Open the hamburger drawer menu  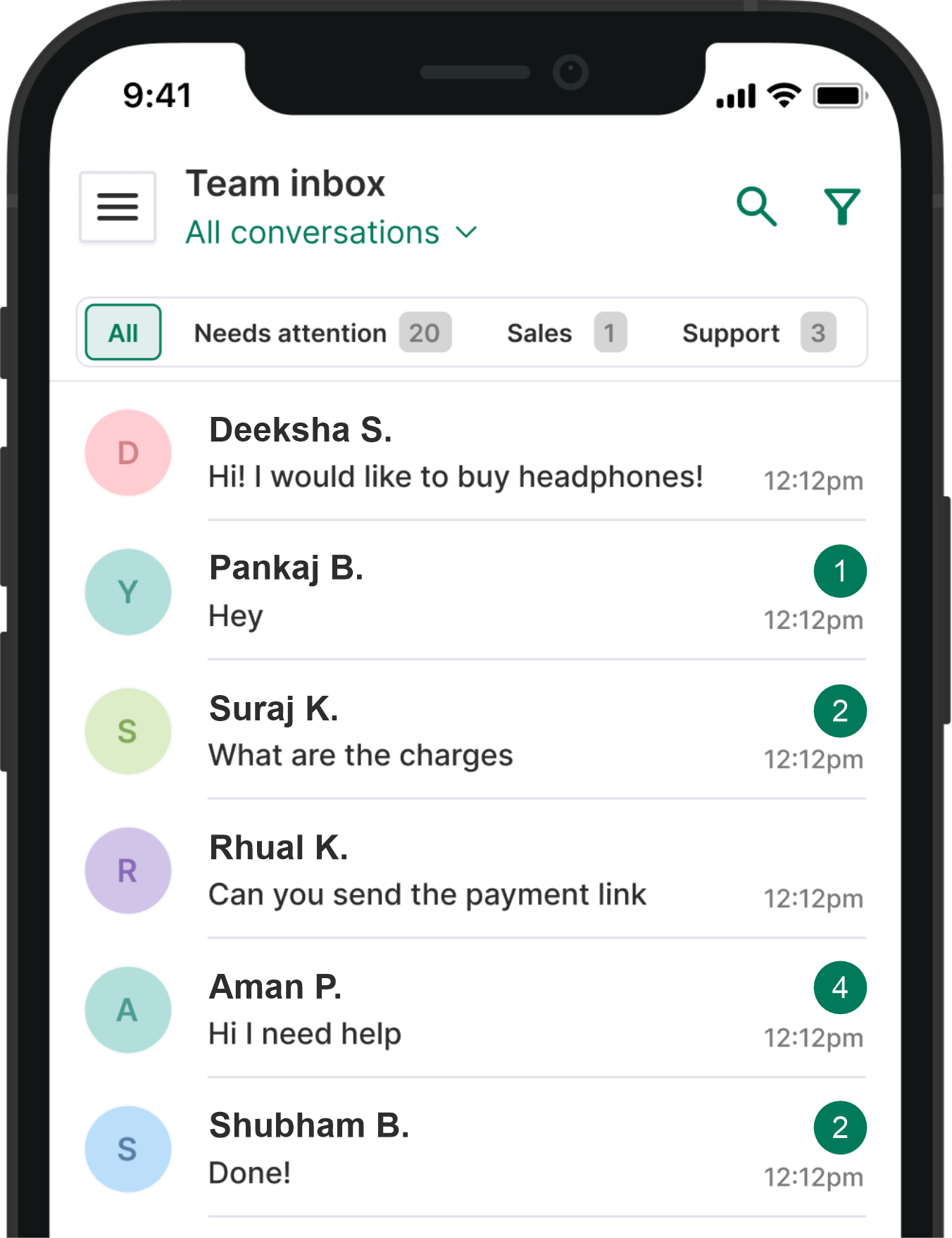(x=118, y=207)
